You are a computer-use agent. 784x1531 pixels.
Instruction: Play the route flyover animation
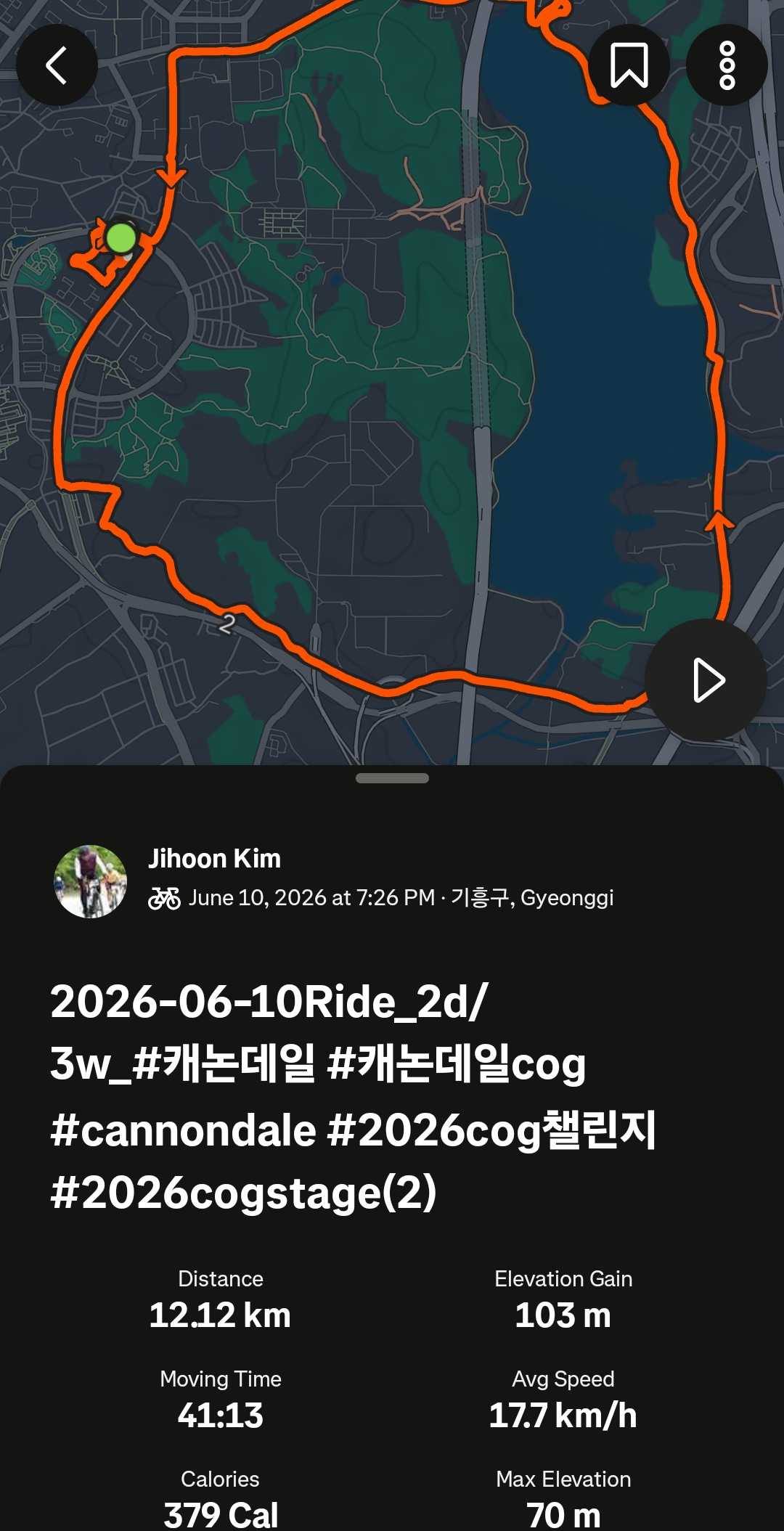tap(706, 680)
